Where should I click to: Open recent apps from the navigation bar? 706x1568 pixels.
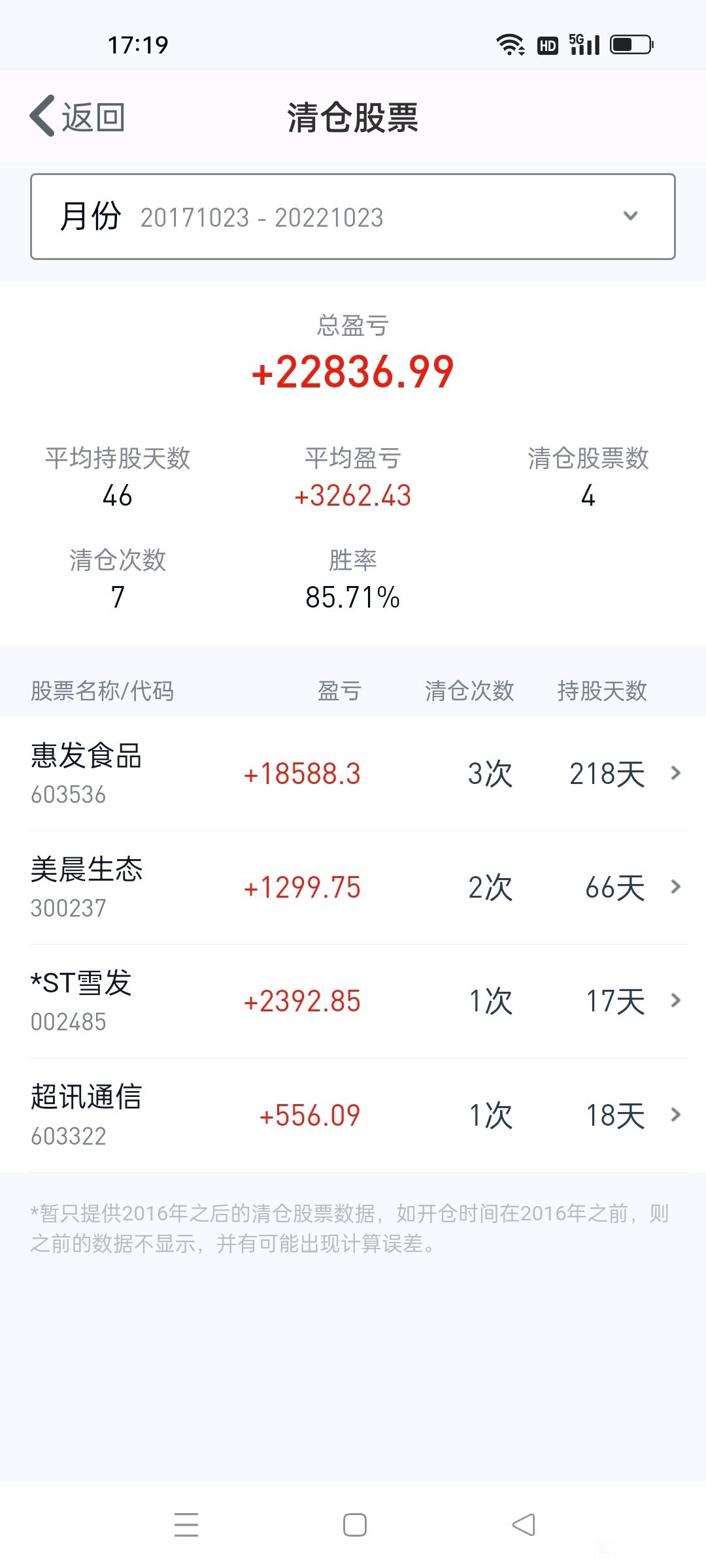click(186, 1525)
